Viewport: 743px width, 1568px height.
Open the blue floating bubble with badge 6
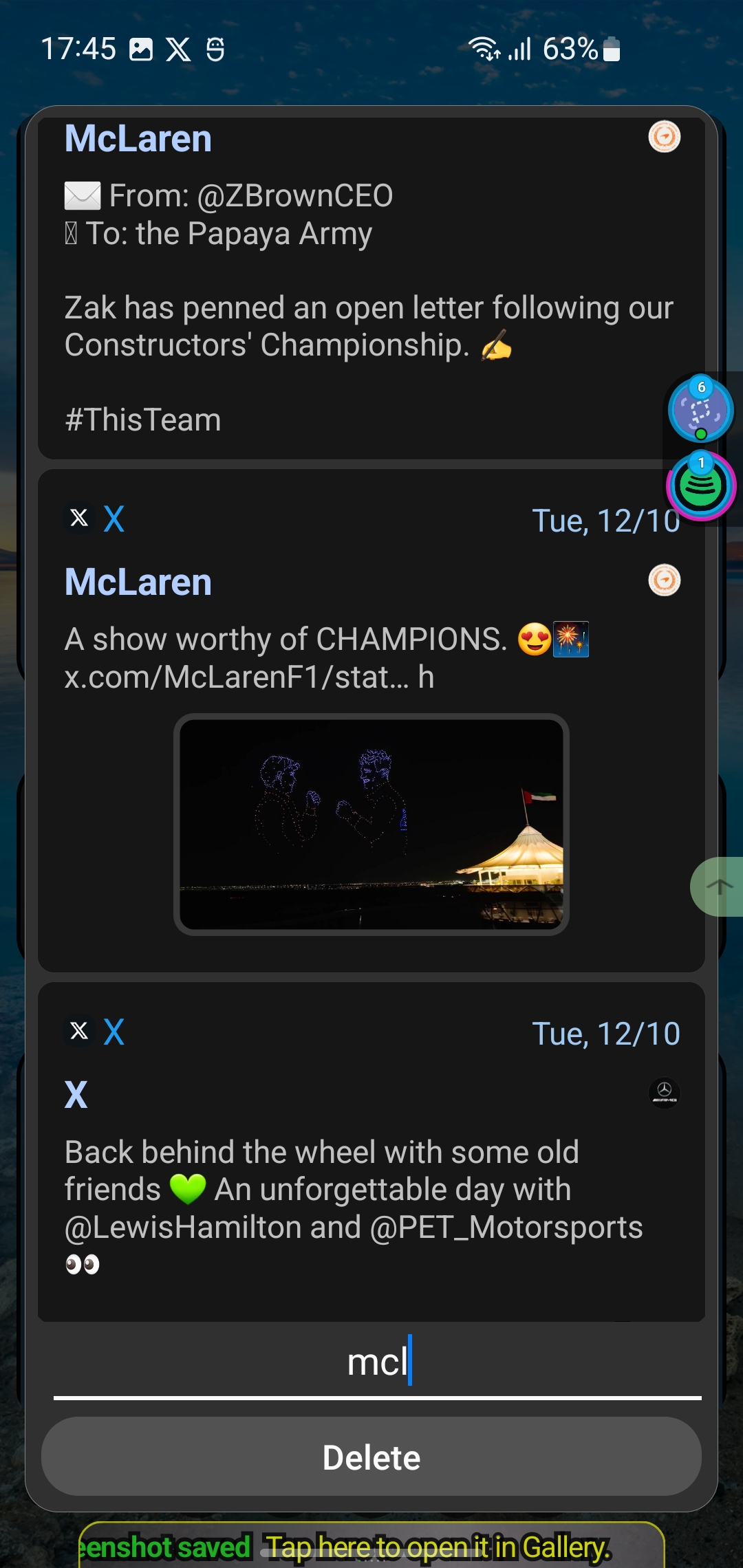pos(700,411)
